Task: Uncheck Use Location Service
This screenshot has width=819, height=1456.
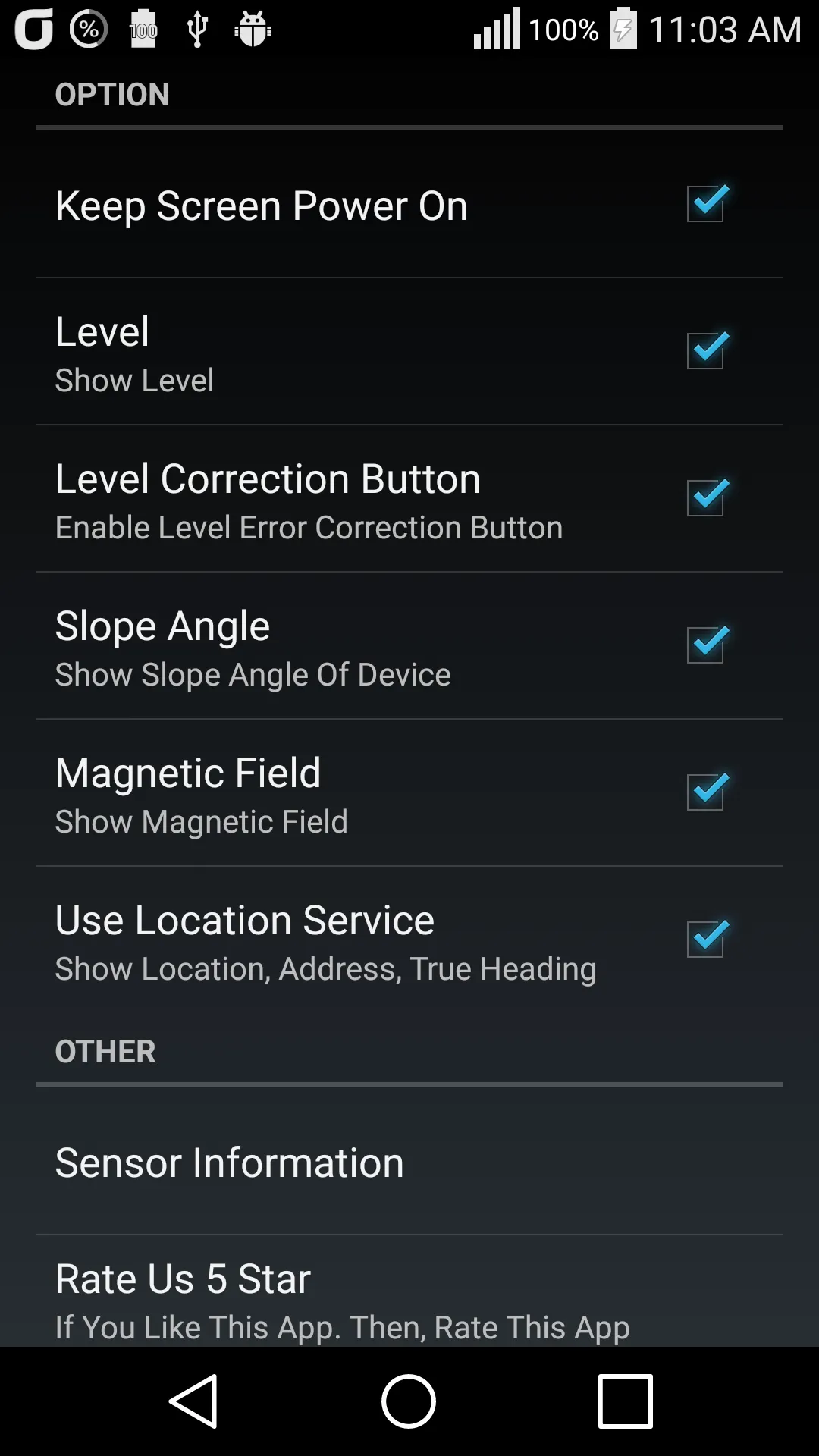Action: 706,937
